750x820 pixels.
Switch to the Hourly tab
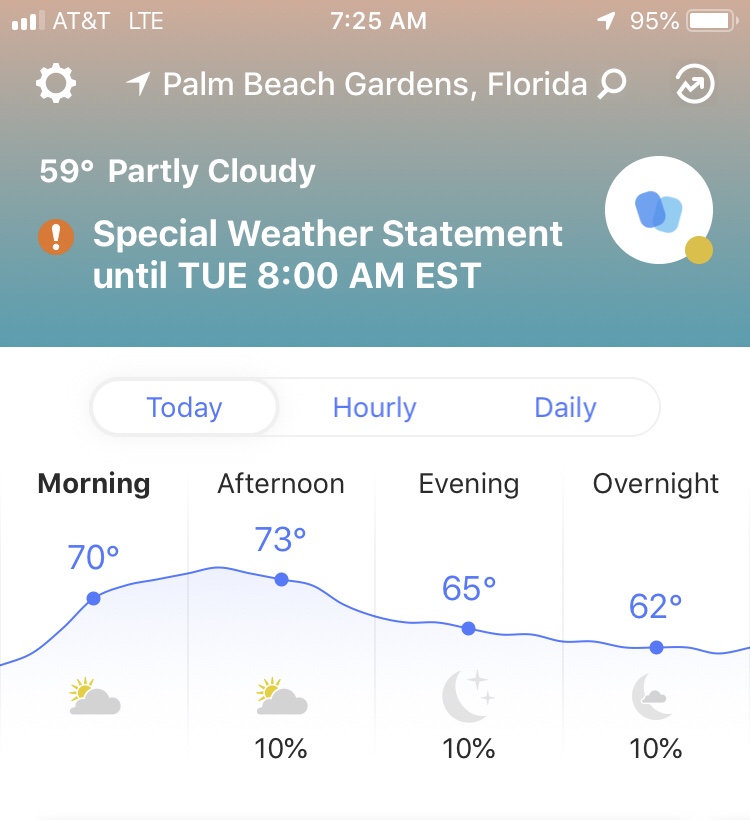pos(374,408)
